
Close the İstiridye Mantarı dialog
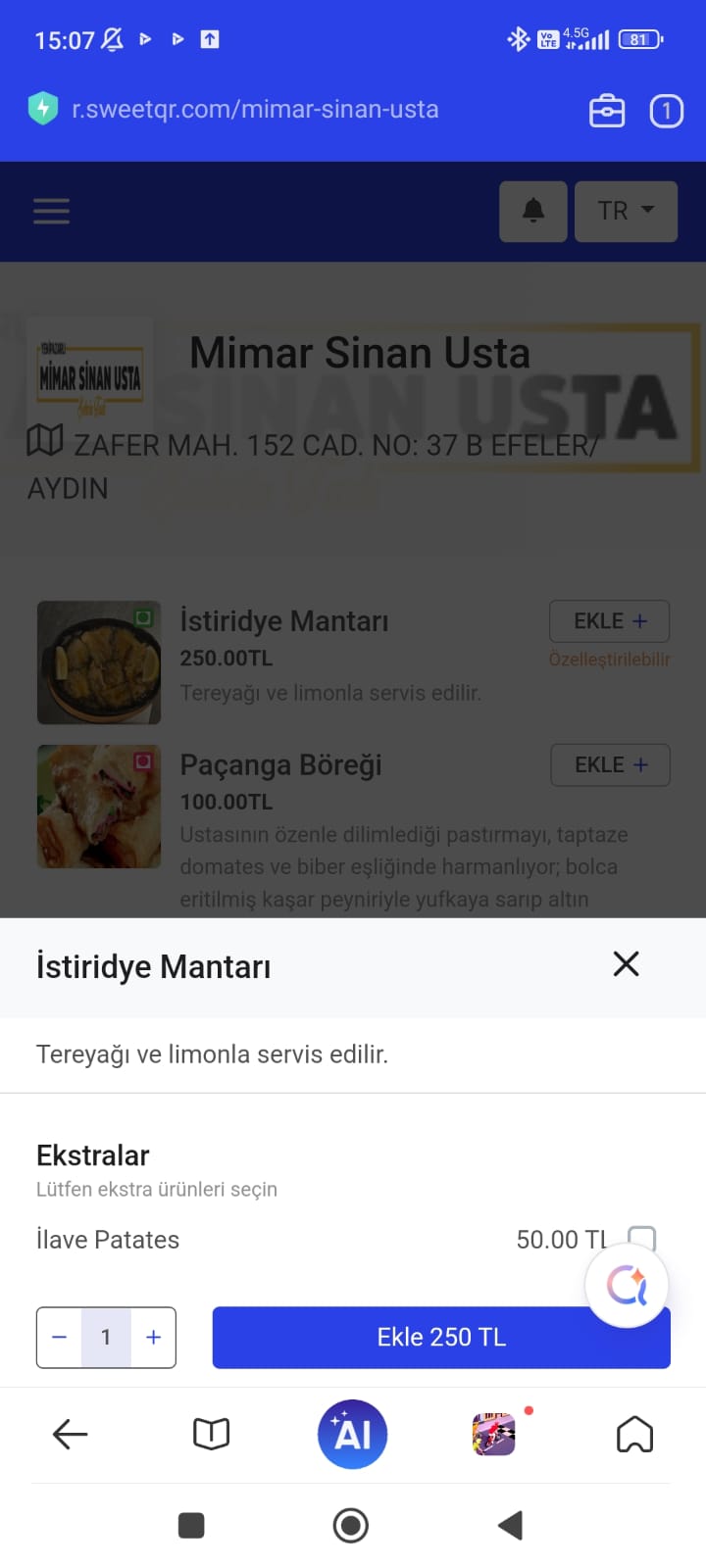coord(626,964)
